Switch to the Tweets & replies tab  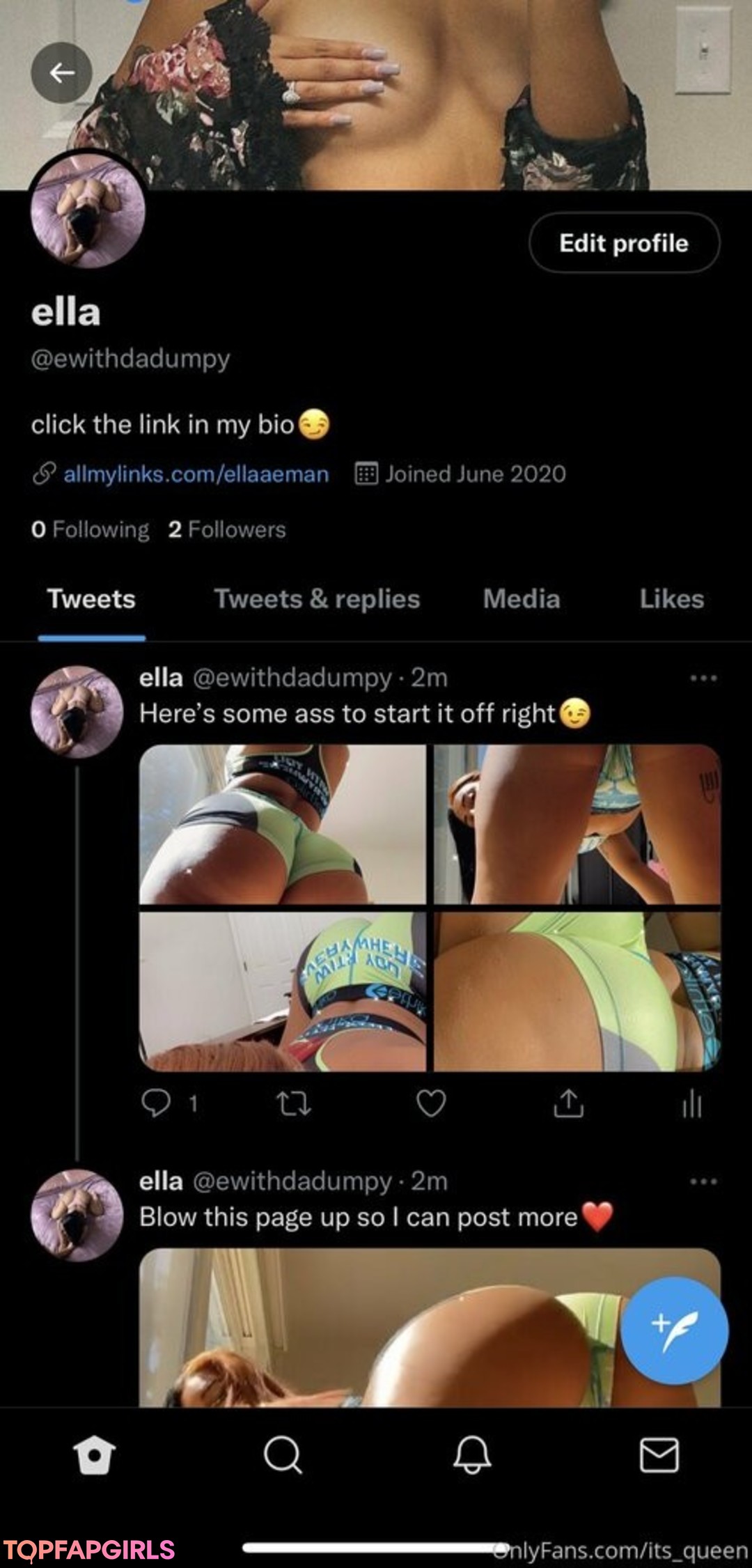point(317,599)
